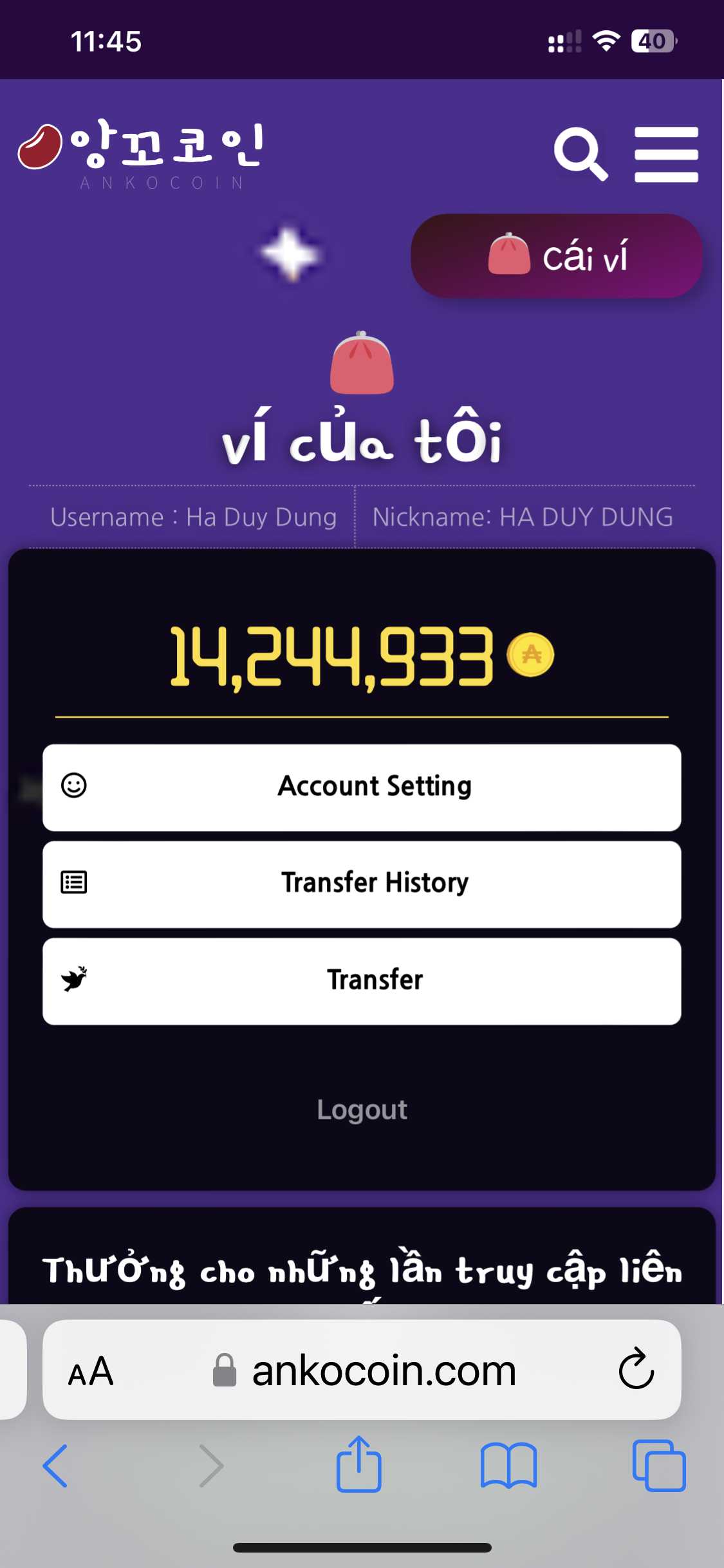View Transfer History
The image size is (724, 1568).
[x=362, y=884]
